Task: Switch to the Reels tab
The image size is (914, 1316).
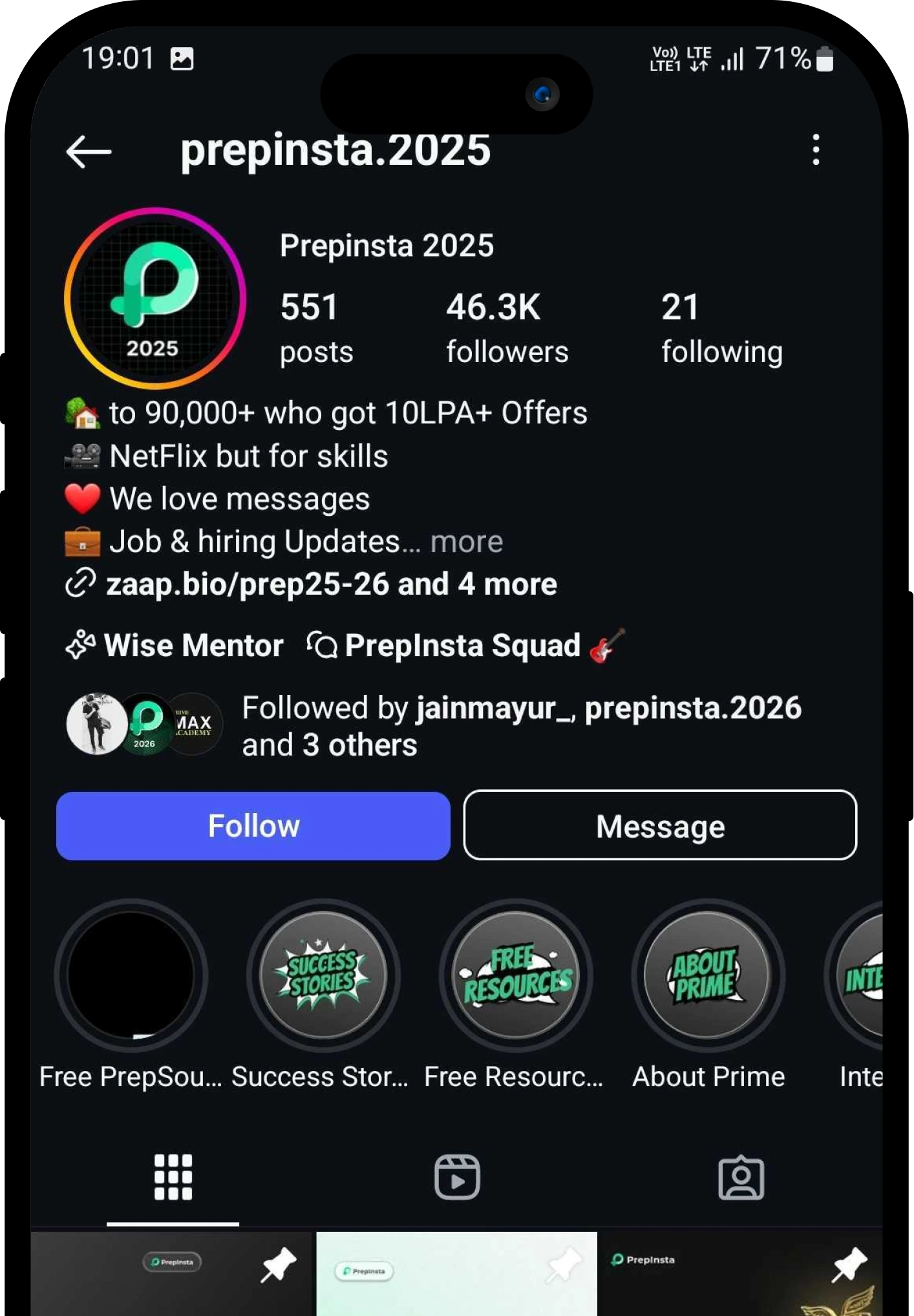Action: pyautogui.click(x=456, y=1176)
